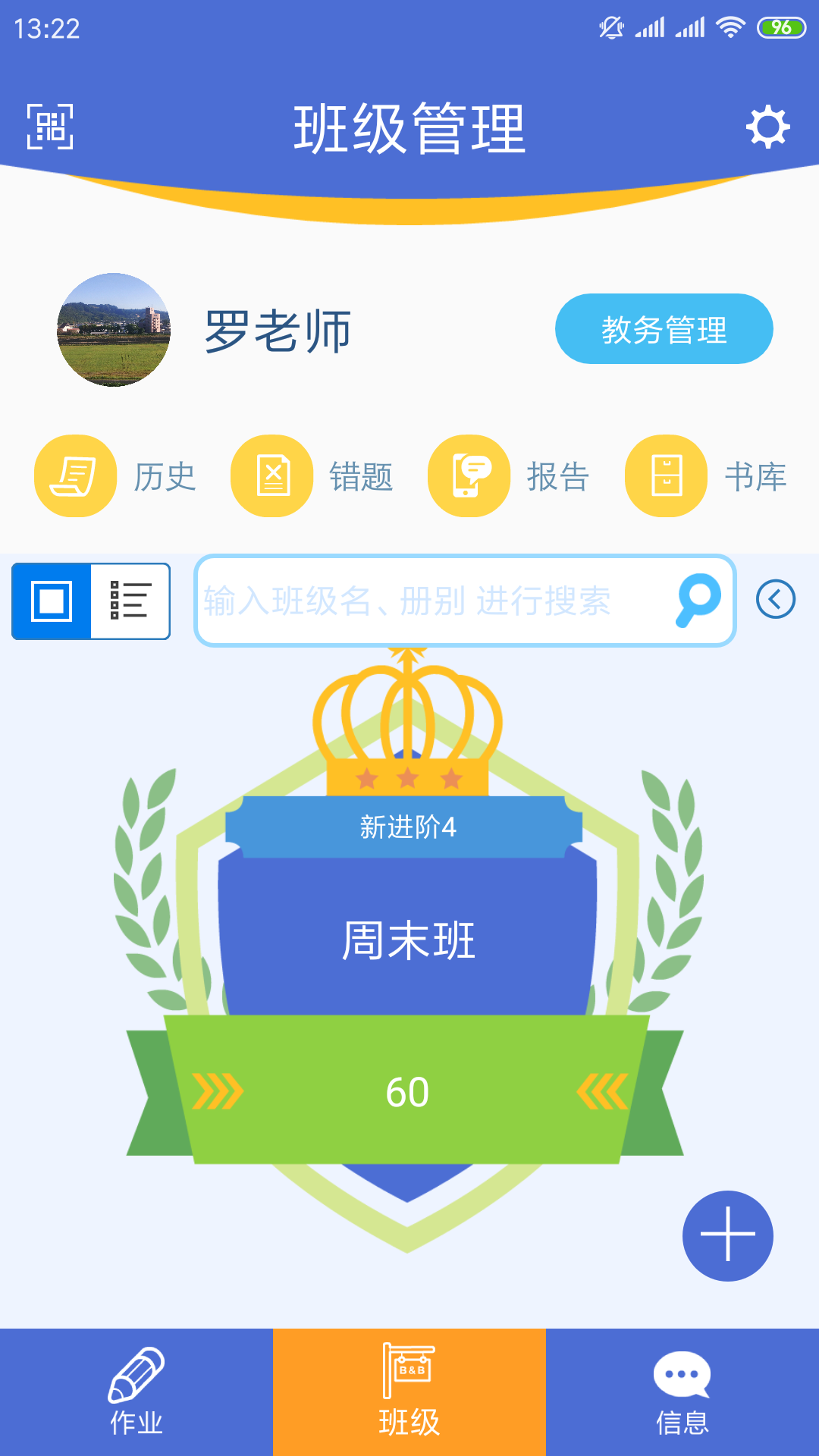
Task: Tap the class search input field
Action: click(425, 601)
